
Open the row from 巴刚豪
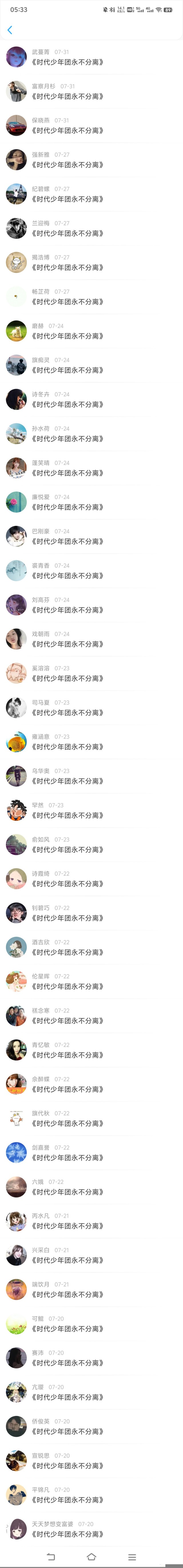91,536
